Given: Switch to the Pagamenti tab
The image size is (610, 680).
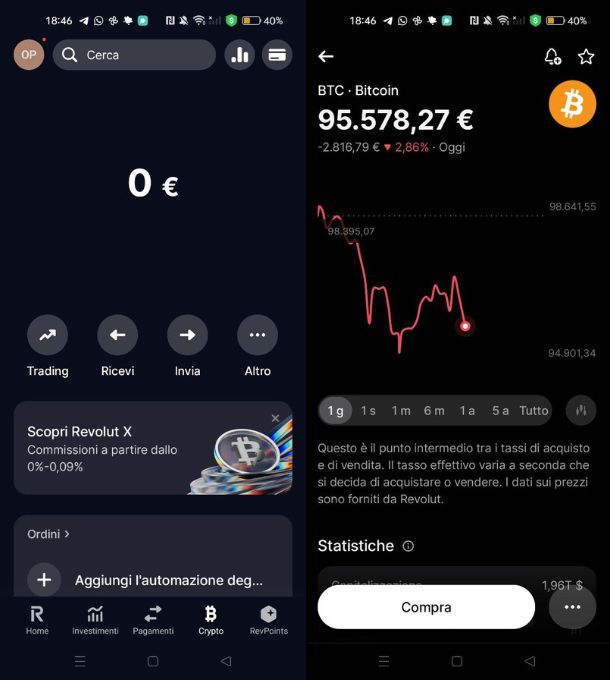Looking at the screenshot, I should coord(153,619).
